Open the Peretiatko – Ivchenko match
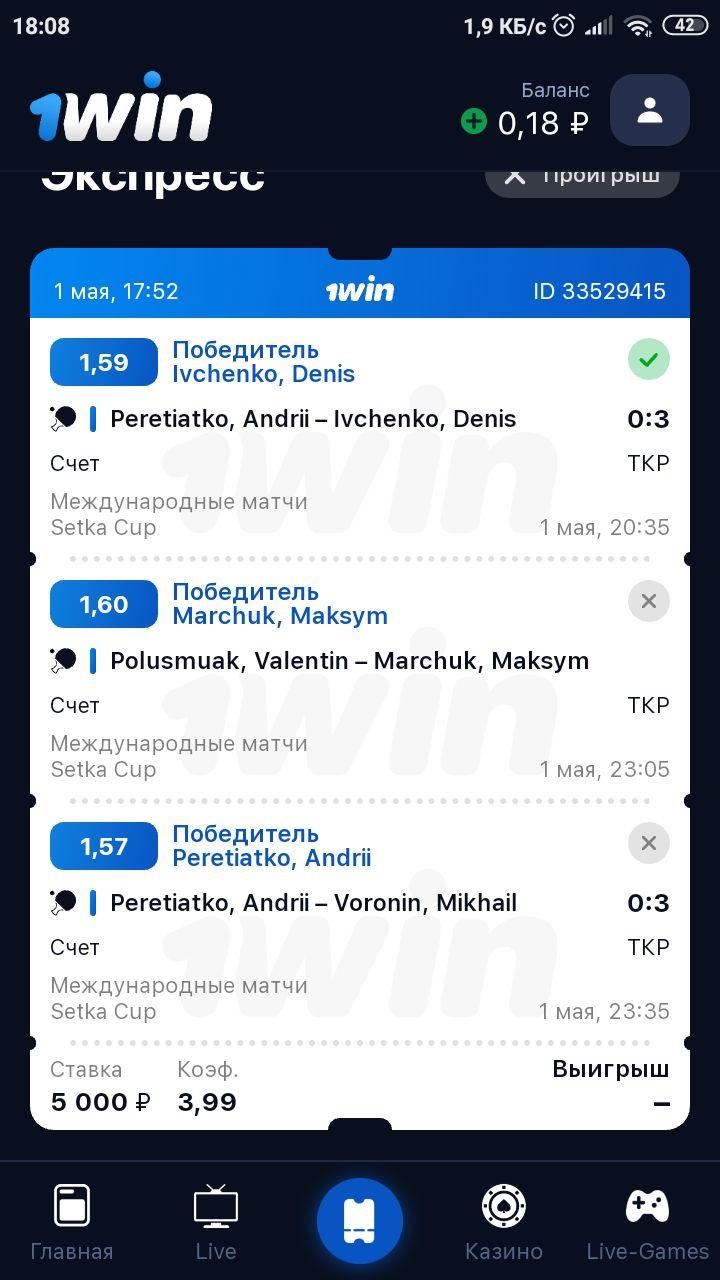 (313, 419)
